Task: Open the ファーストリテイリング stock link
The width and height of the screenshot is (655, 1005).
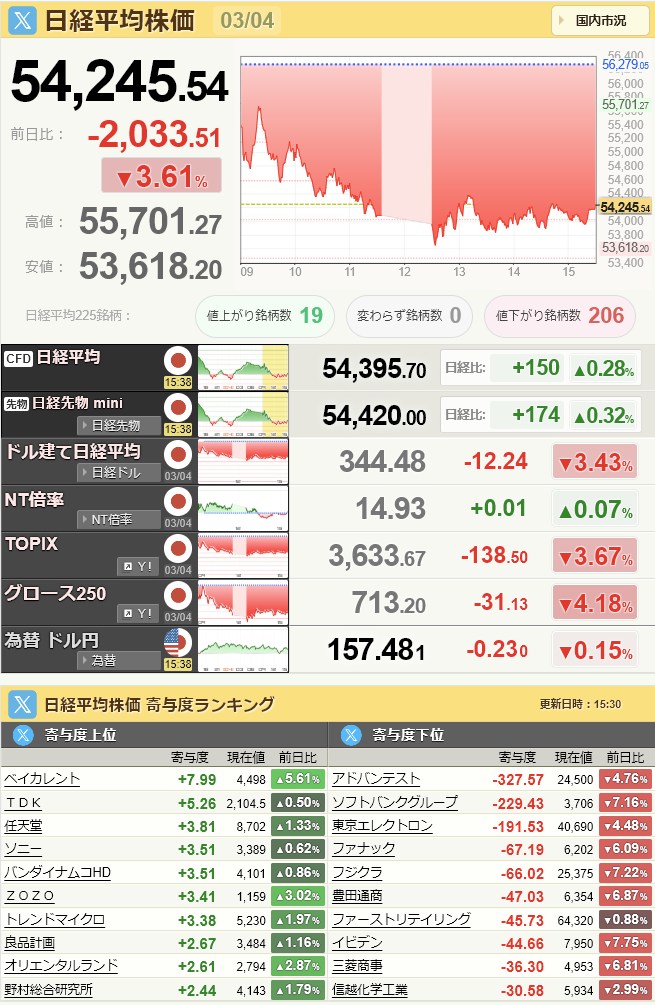Action: [400, 919]
